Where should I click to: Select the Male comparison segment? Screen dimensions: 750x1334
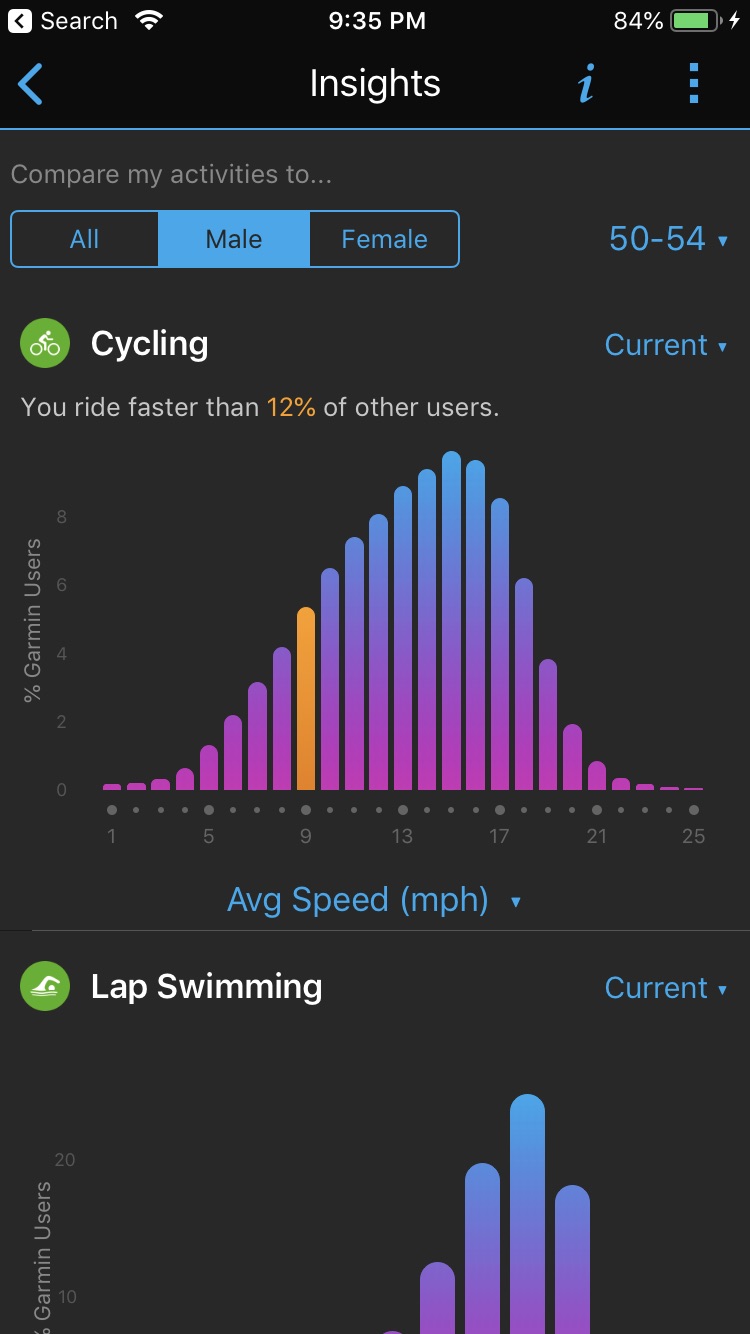234,239
